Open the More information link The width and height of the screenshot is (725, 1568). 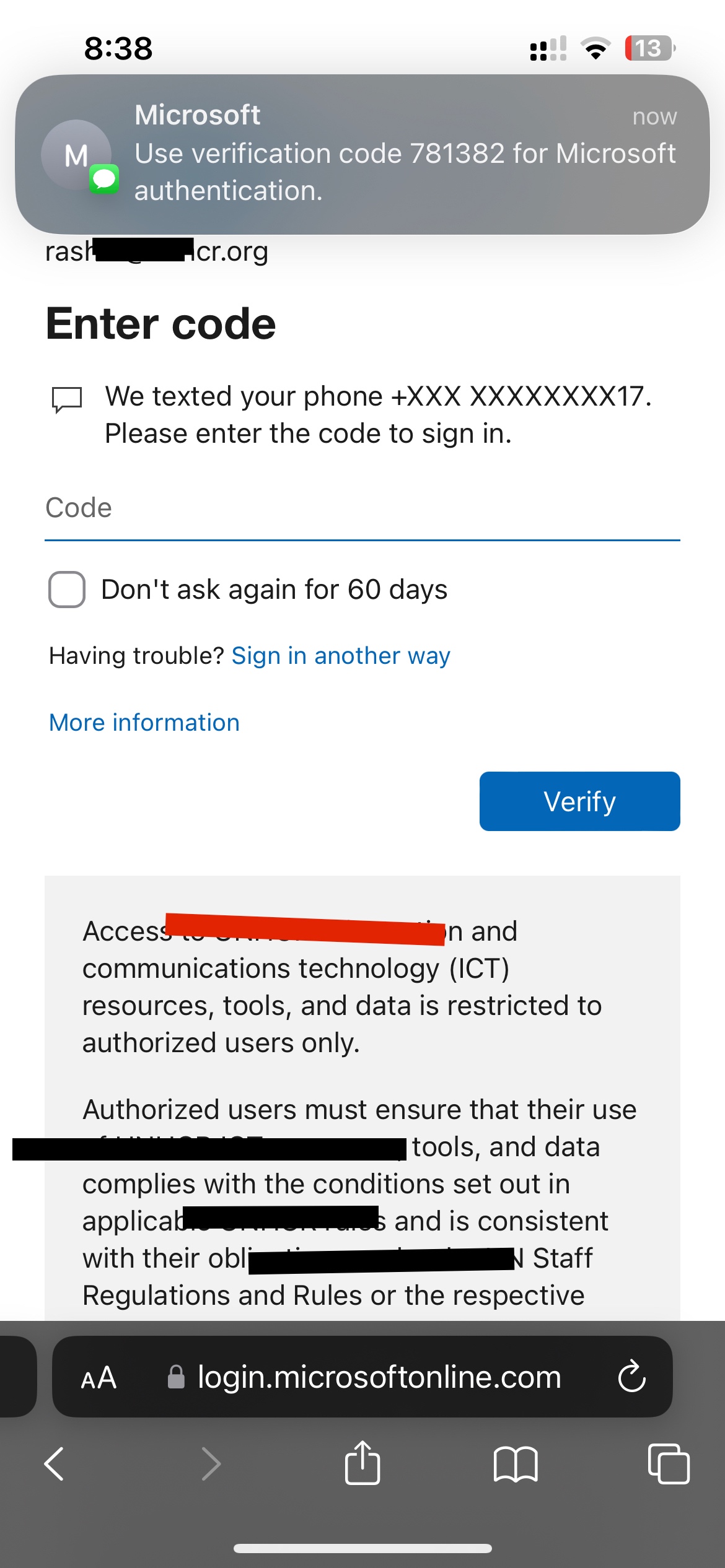click(x=144, y=723)
